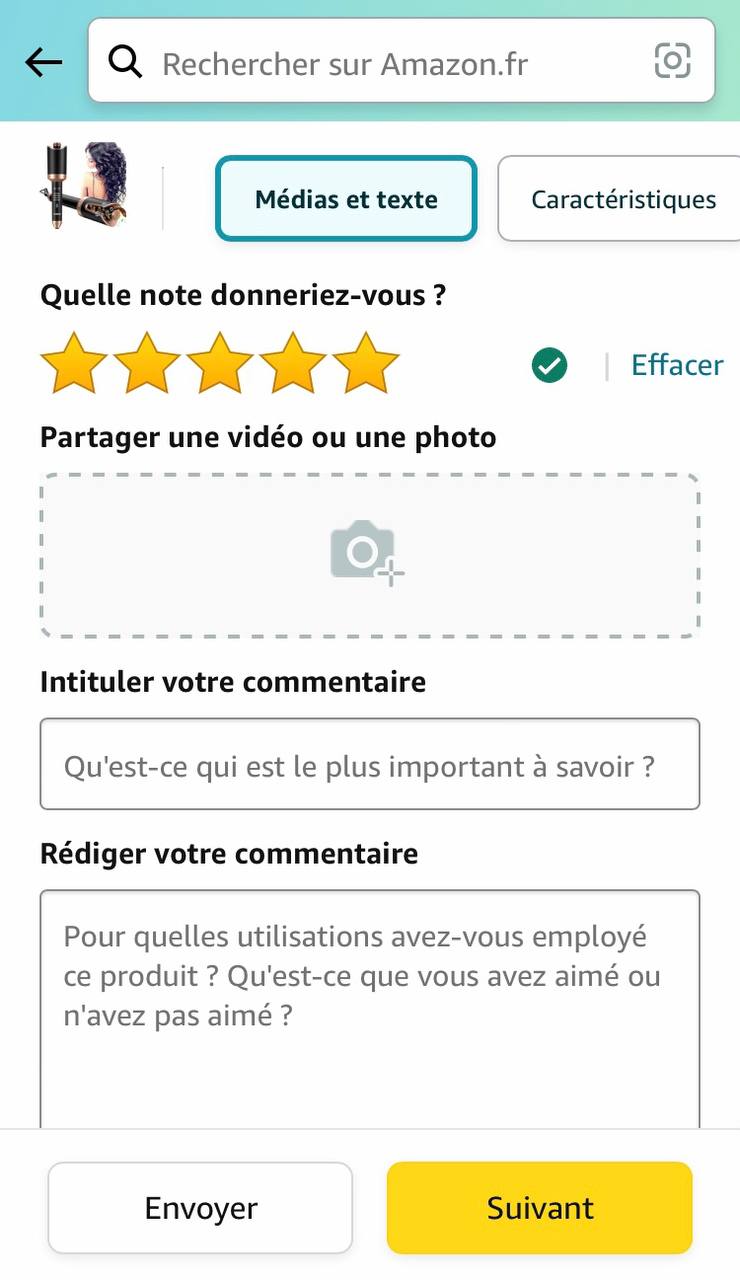This screenshot has height=1280, width=740.
Task: Open the camera scan search icon
Action: pyautogui.click(x=672, y=62)
